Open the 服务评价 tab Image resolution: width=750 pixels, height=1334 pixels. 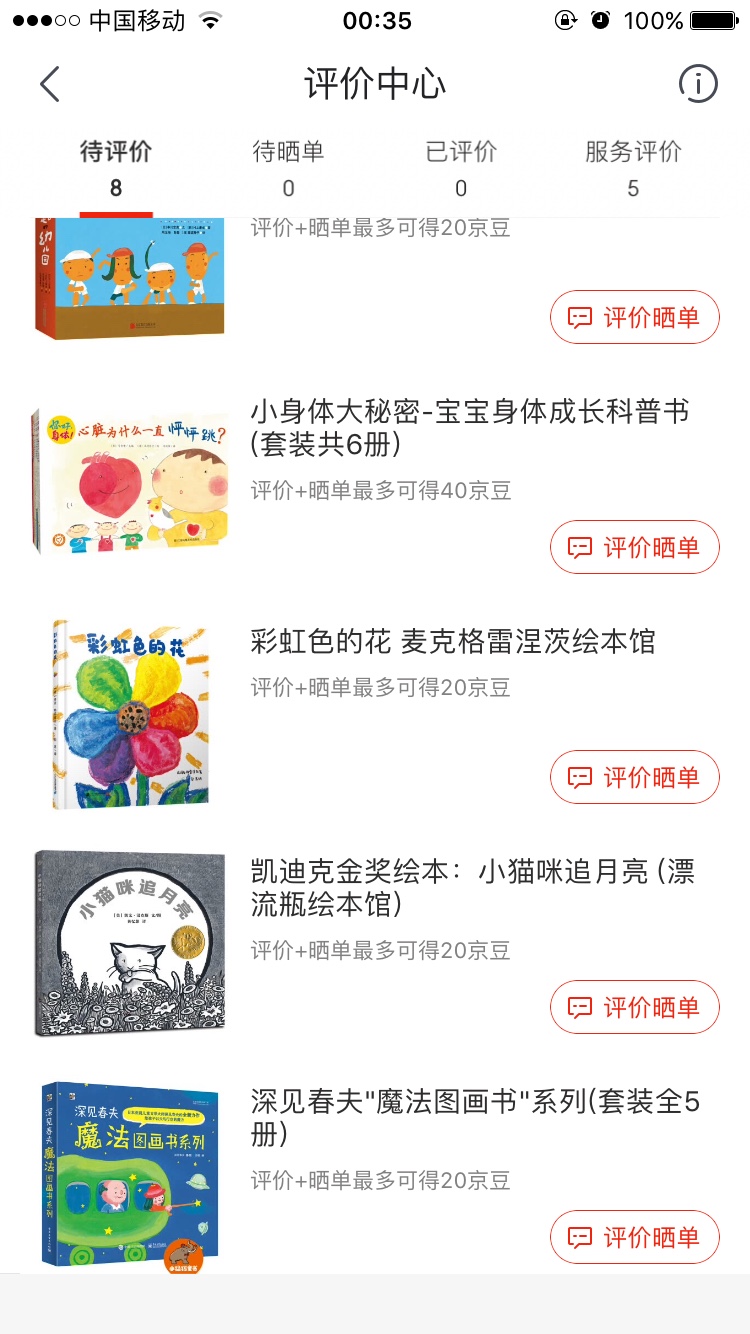(633, 168)
